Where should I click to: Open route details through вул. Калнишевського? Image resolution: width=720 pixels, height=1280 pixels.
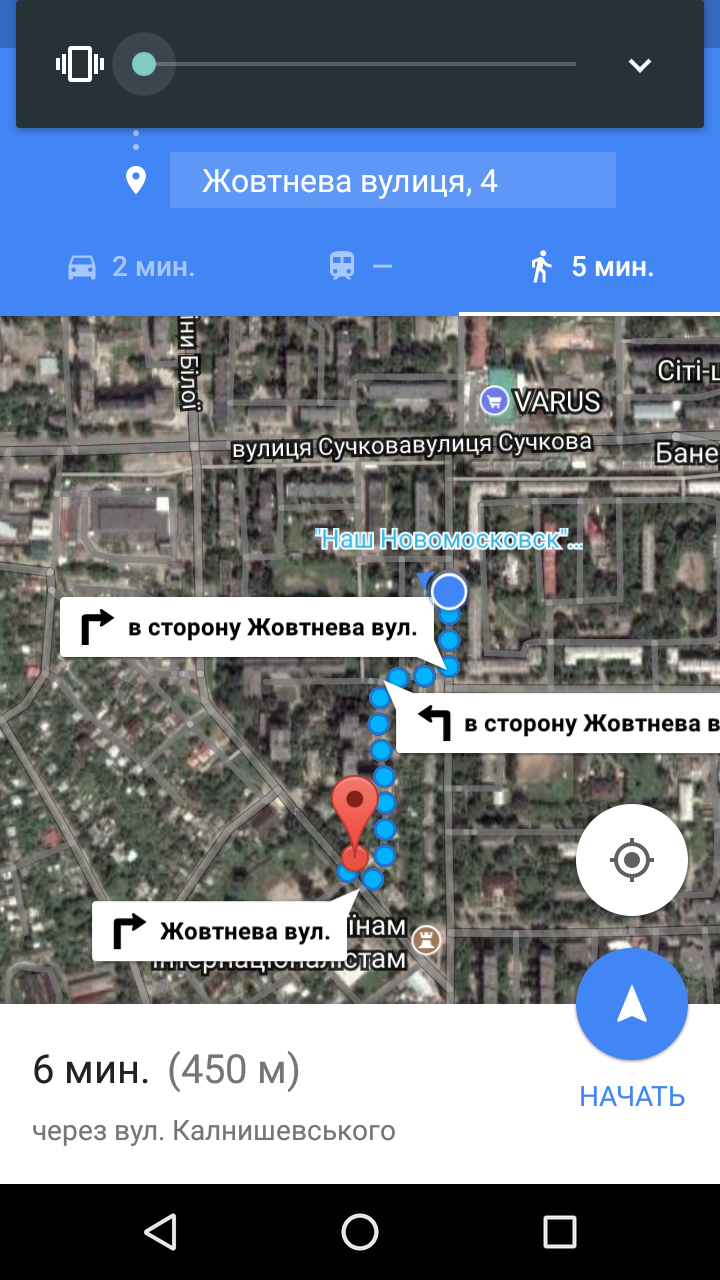214,1131
